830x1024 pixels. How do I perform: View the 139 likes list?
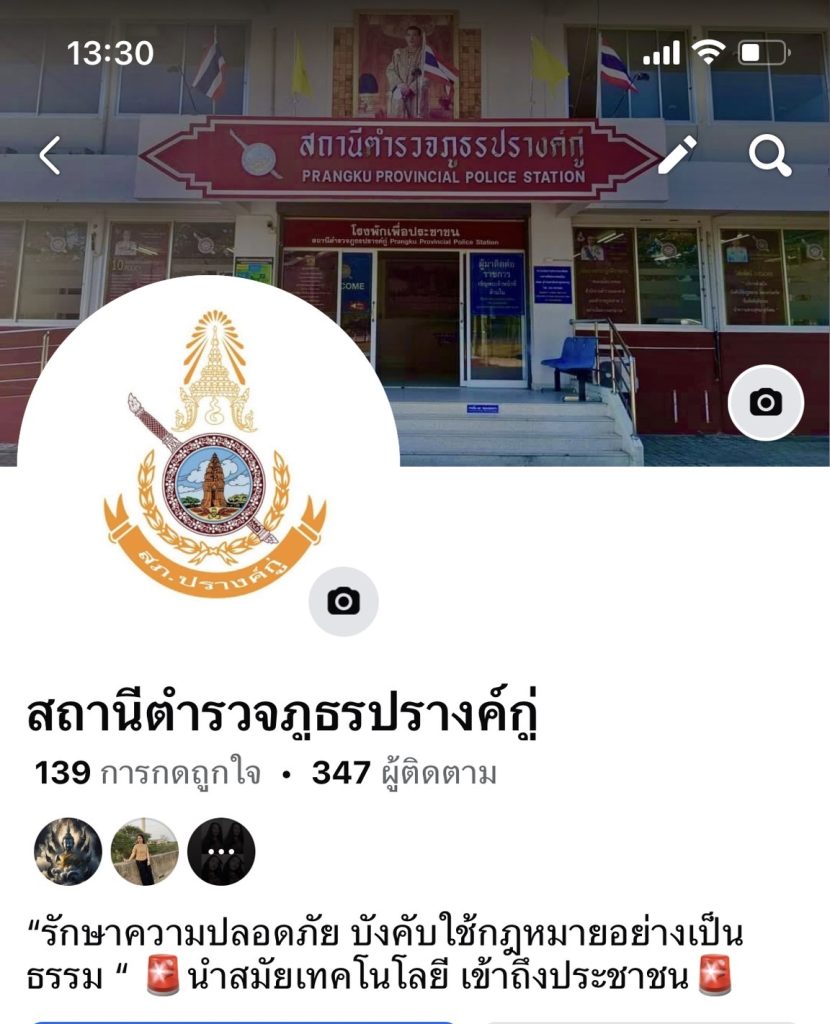pos(147,773)
